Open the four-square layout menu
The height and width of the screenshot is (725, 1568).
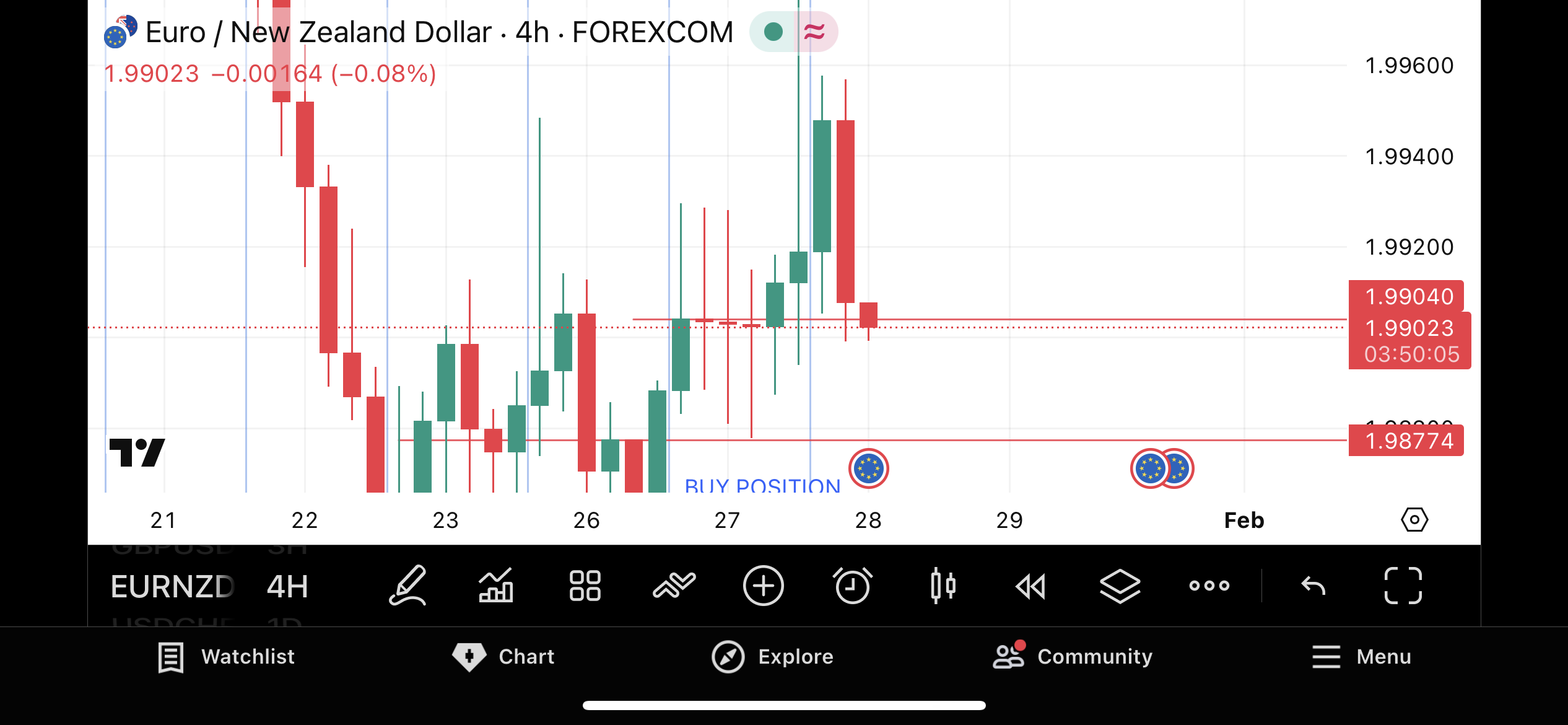coord(585,586)
